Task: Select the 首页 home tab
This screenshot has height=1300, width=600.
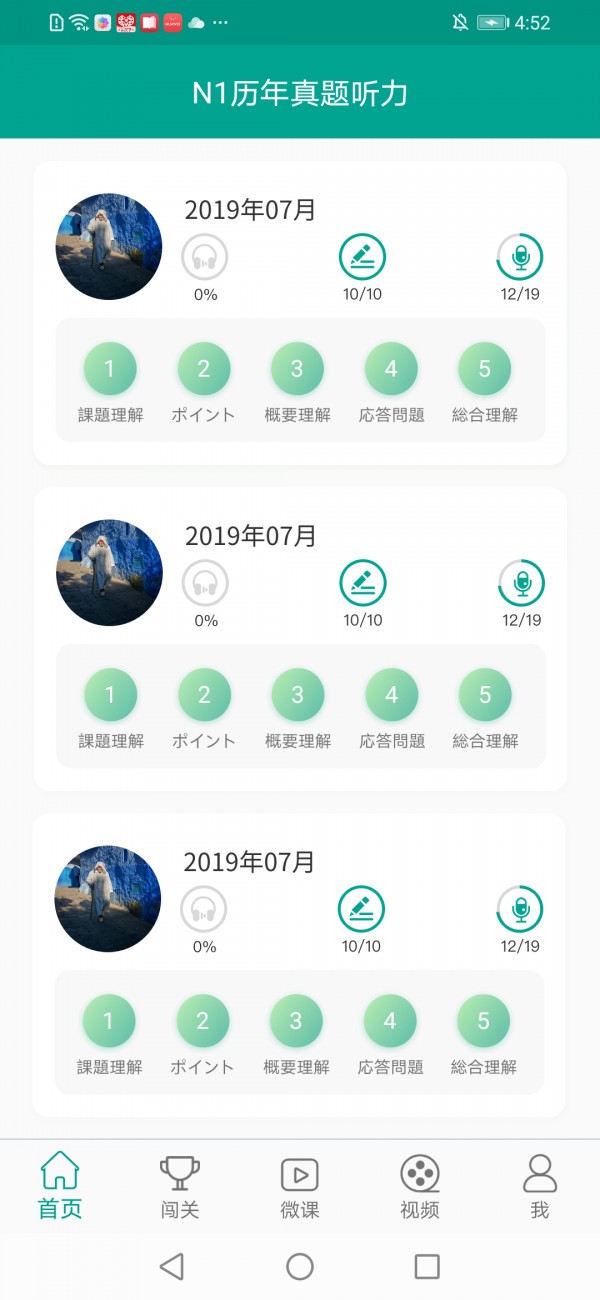Action: [60, 1186]
